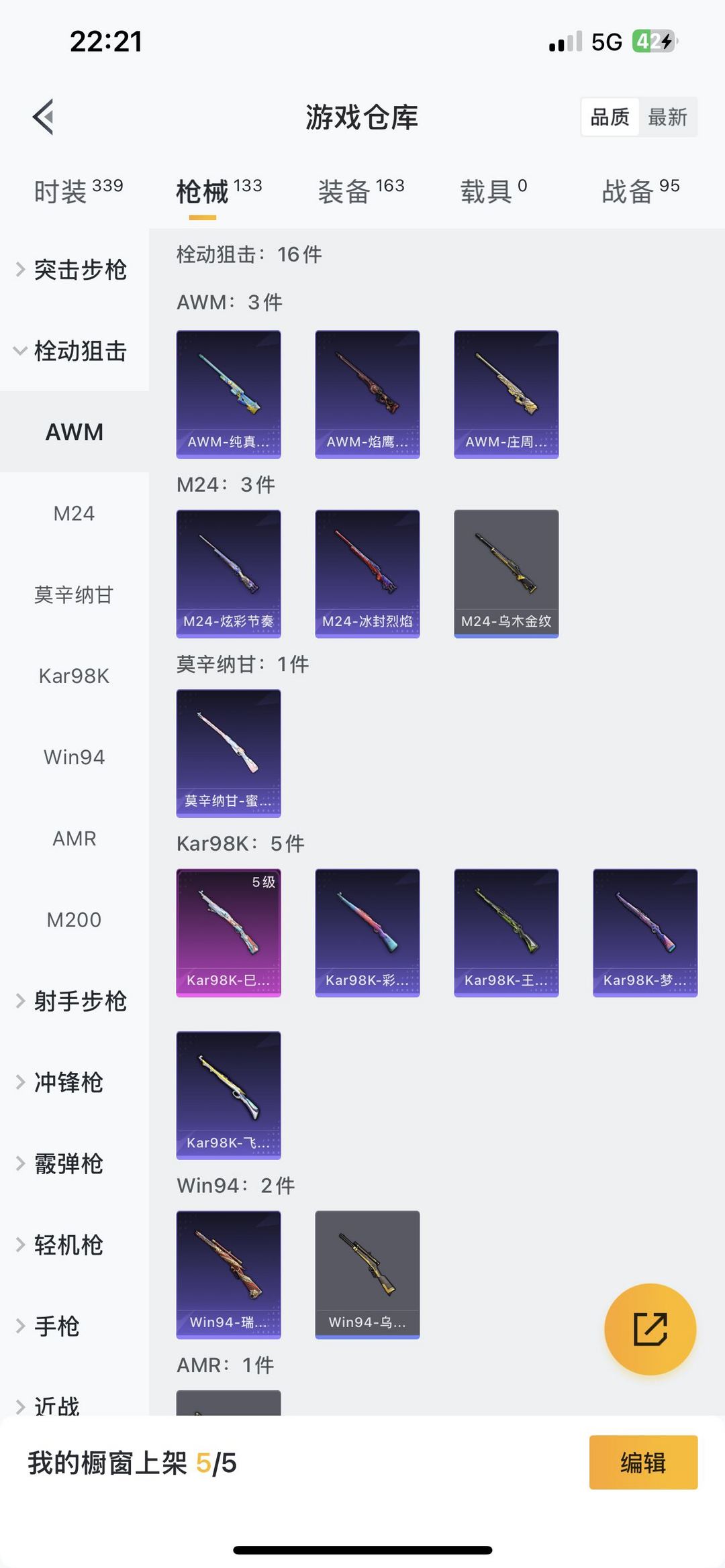The width and height of the screenshot is (725, 1568).
Task: Select M24 in the sidebar
Action: coord(74,514)
